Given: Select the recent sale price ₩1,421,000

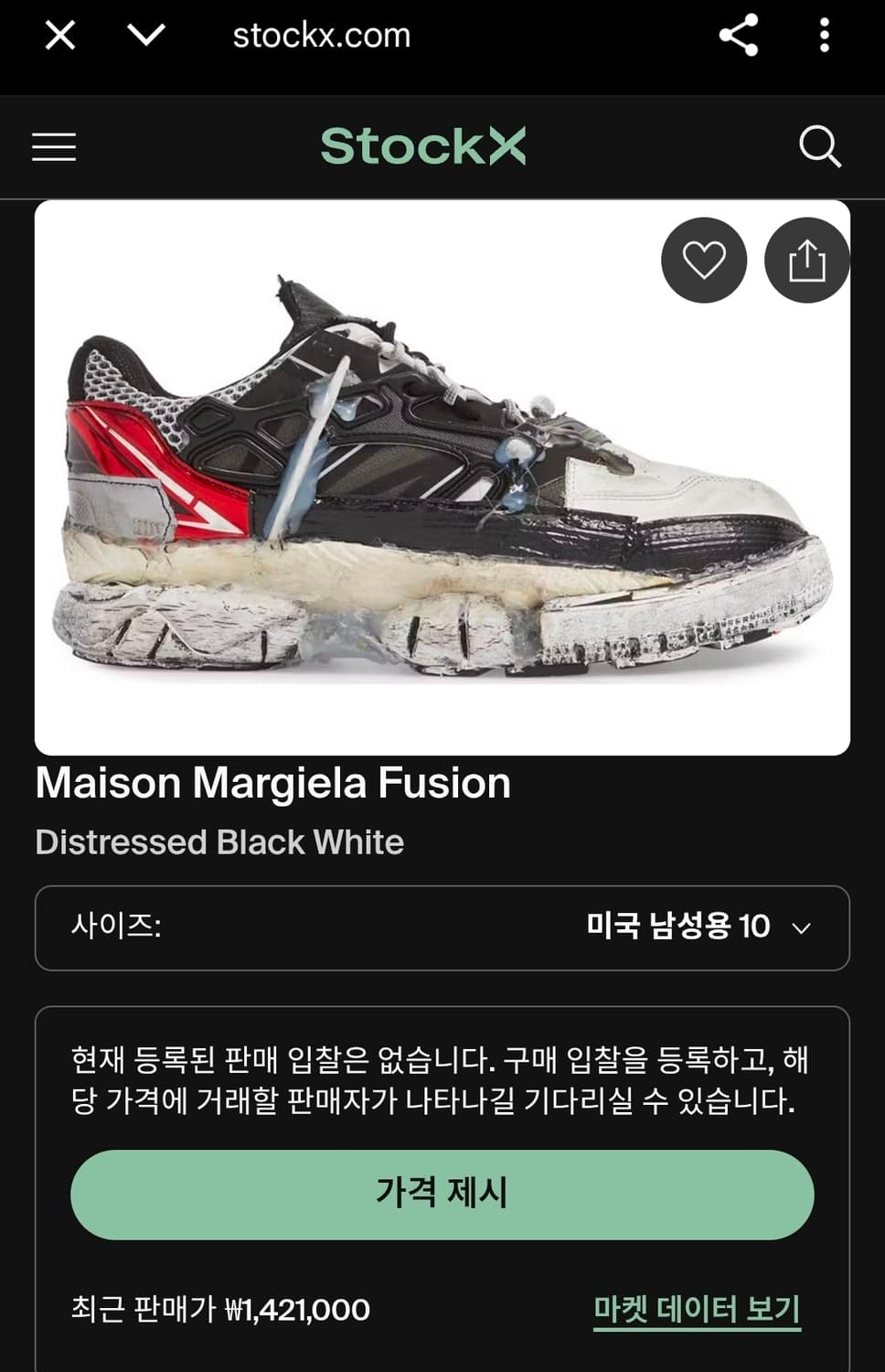Looking at the screenshot, I should click(x=219, y=1310).
